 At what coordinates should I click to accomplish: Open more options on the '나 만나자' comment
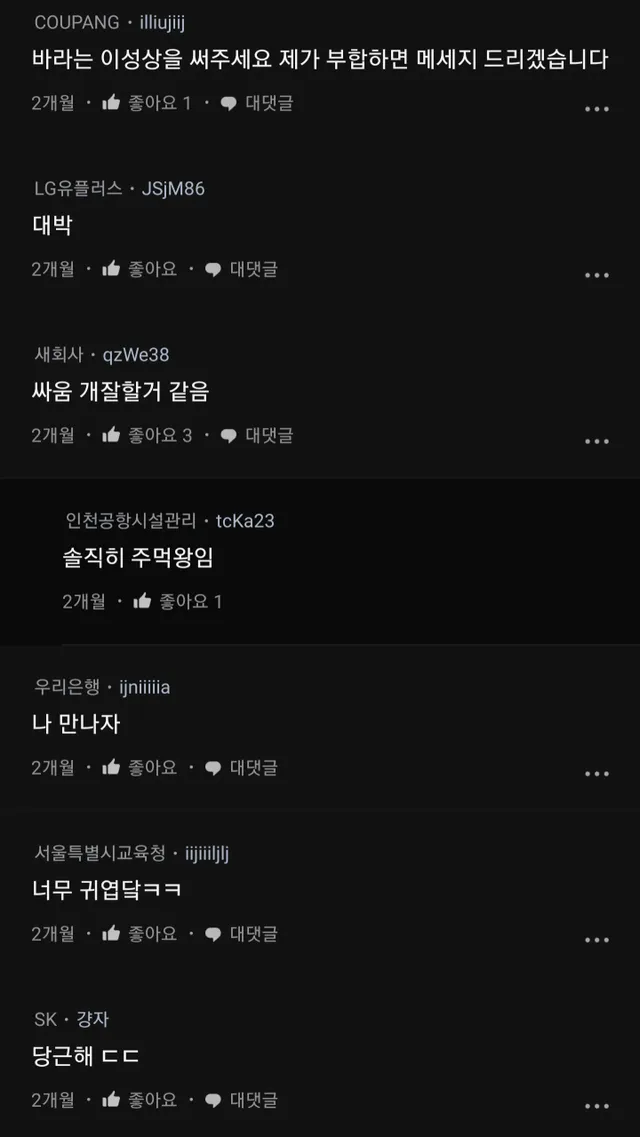pos(596,772)
